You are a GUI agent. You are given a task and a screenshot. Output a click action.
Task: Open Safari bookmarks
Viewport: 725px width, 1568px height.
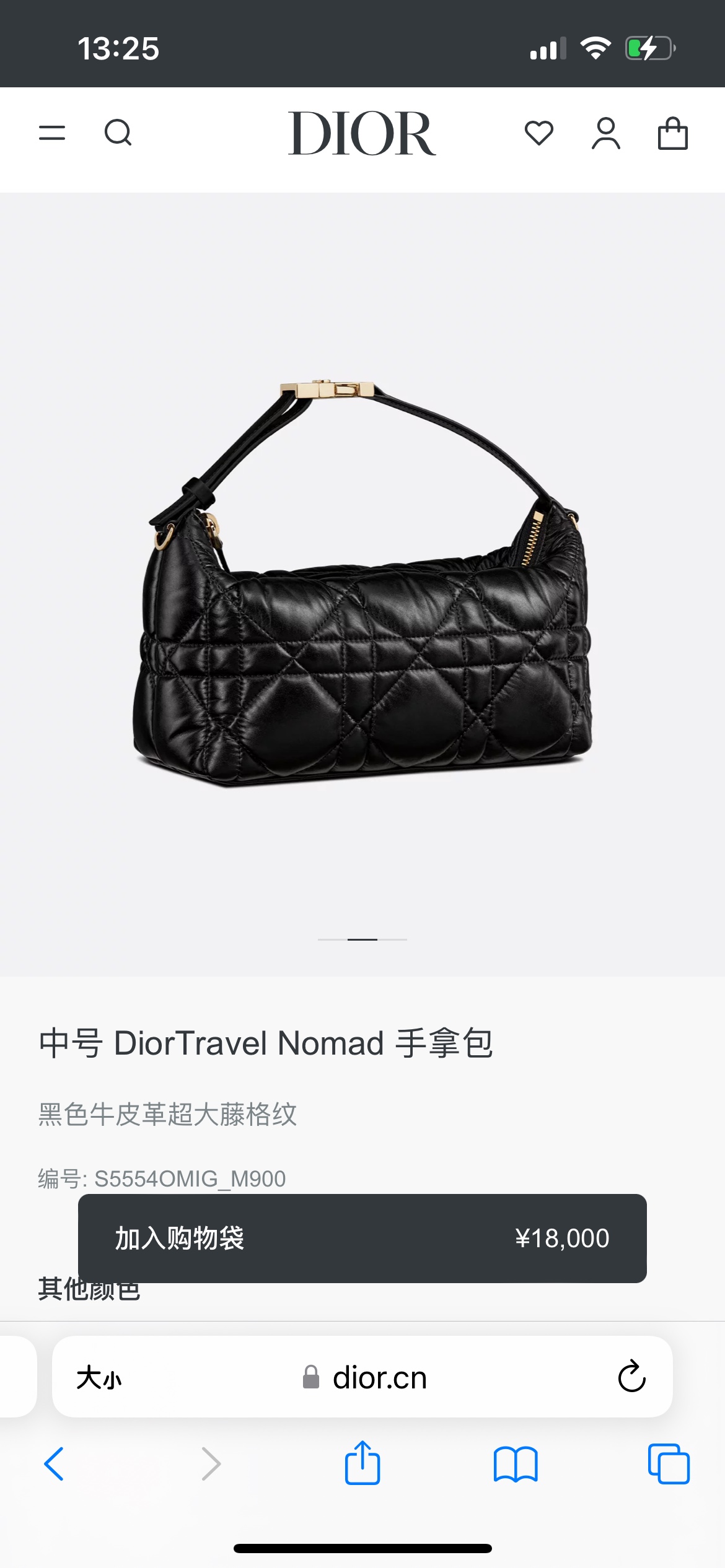click(x=515, y=1464)
